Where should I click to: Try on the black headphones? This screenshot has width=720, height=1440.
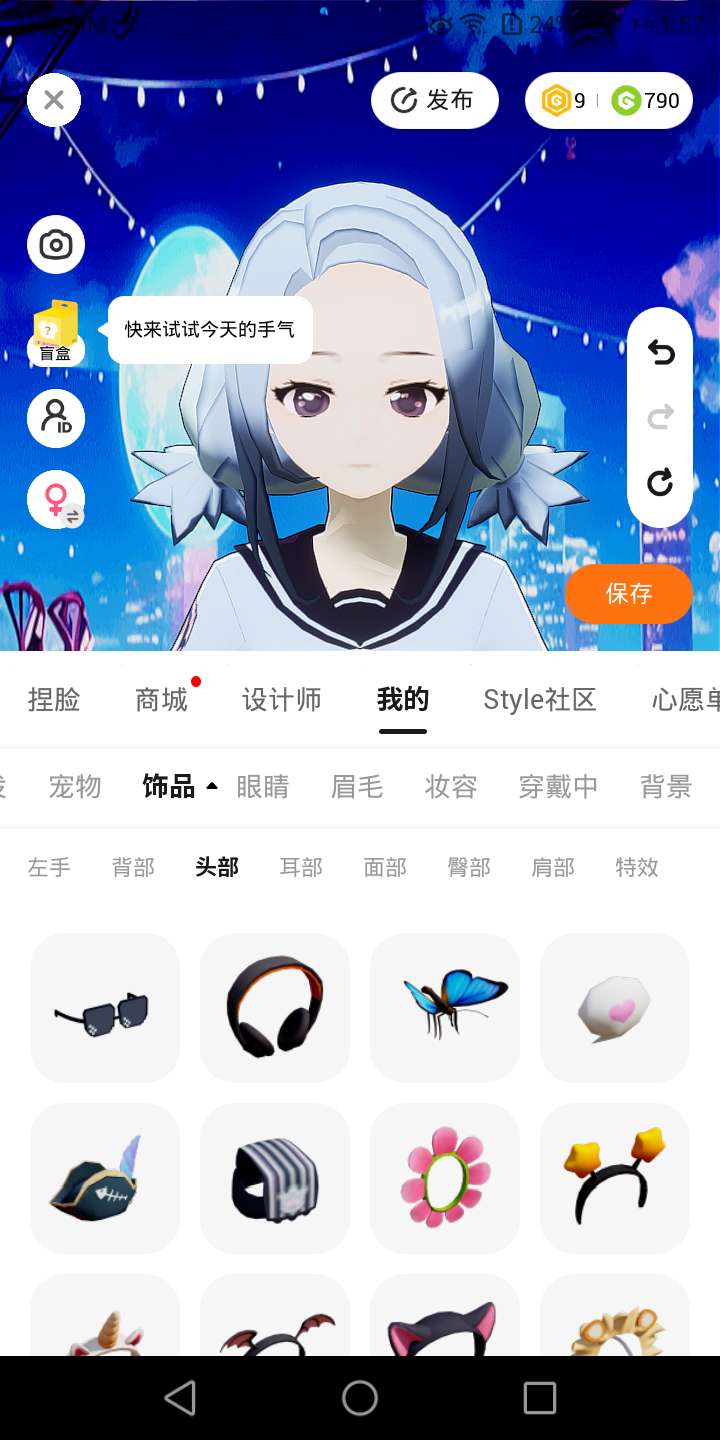(x=275, y=1008)
